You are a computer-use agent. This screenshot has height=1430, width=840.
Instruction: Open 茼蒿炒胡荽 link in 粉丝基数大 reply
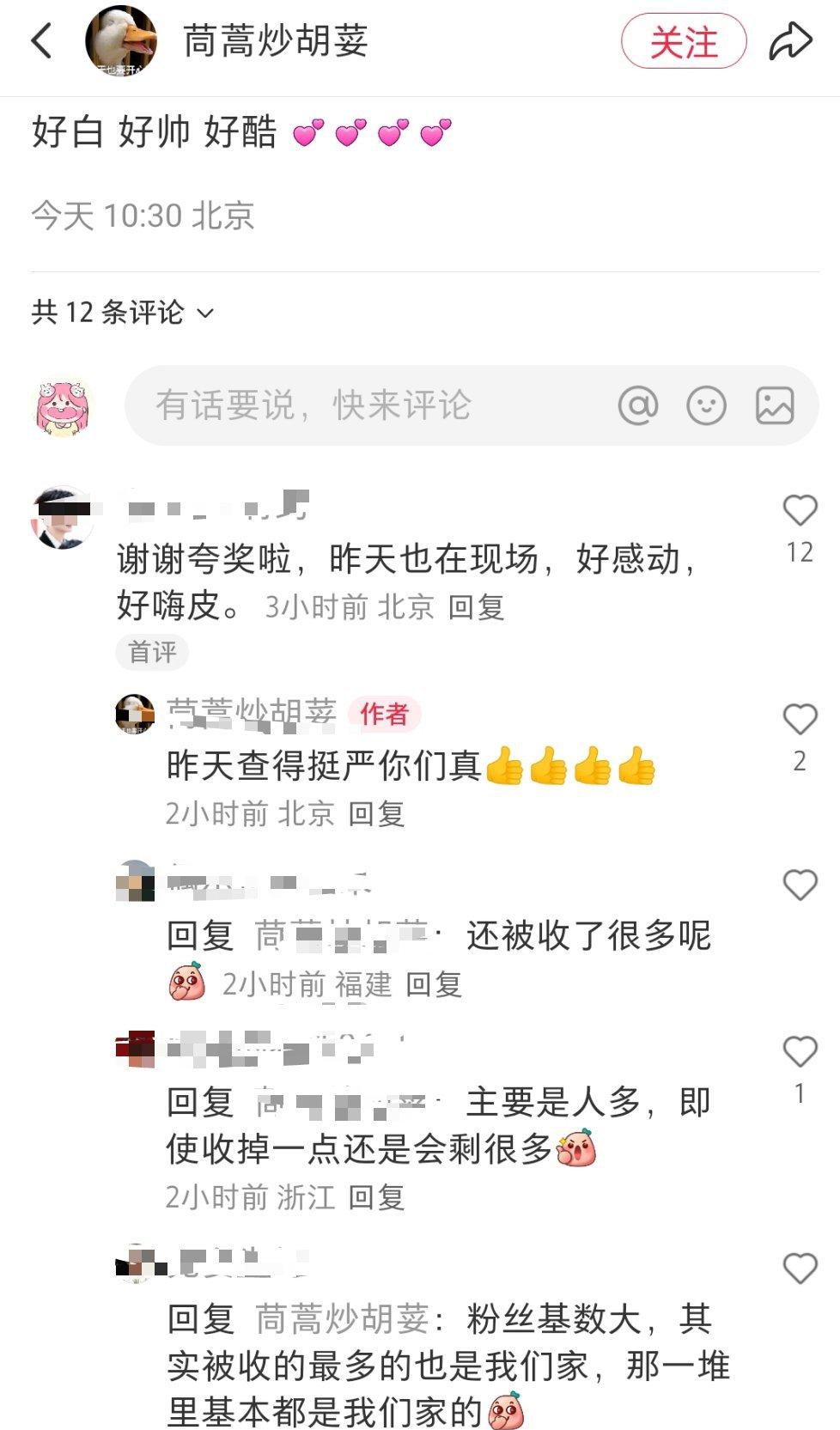(342, 1319)
